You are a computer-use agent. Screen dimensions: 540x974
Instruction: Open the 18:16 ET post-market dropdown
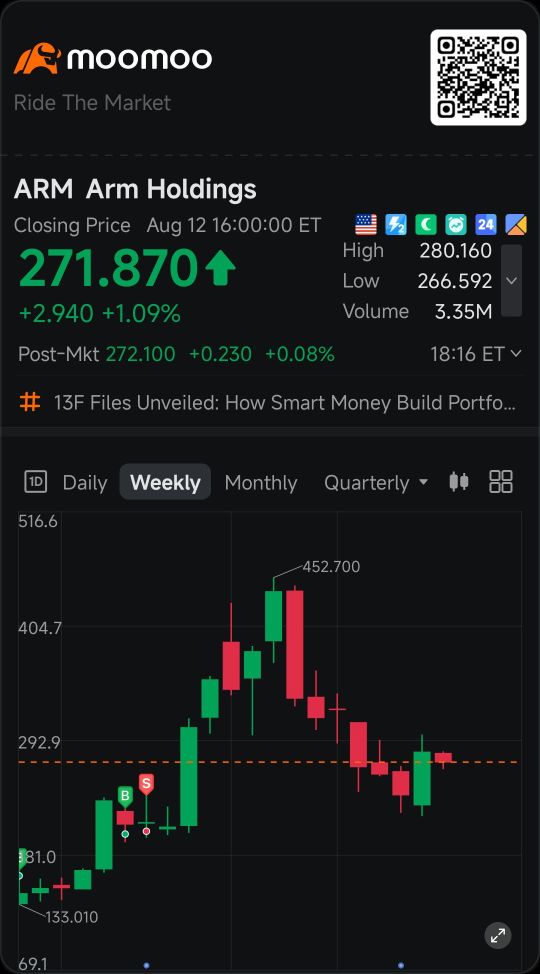(x=475, y=354)
